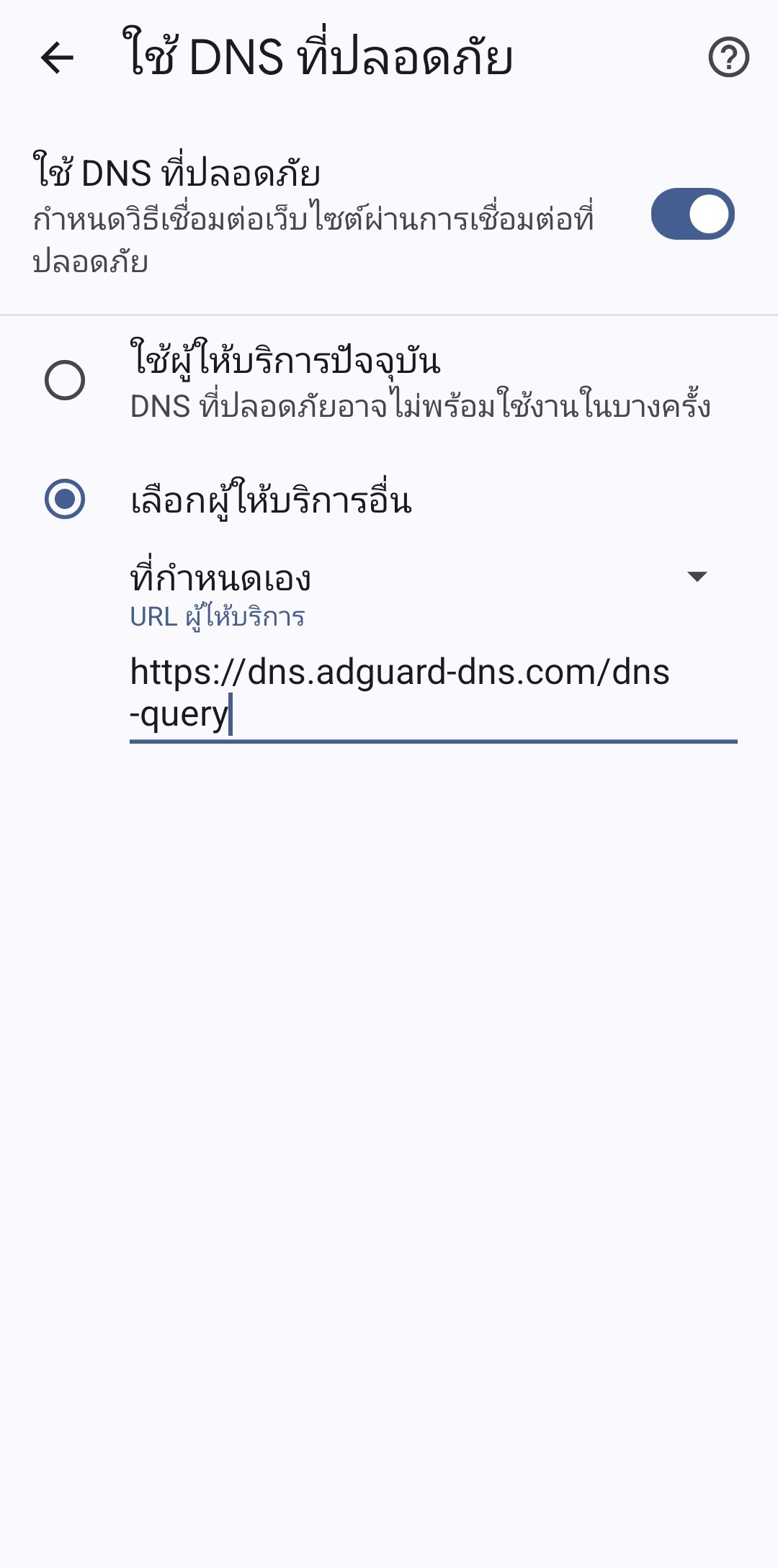Expand the ที่กำหนดเอง provider dropdown
778x1568 pixels.
pos(419,577)
